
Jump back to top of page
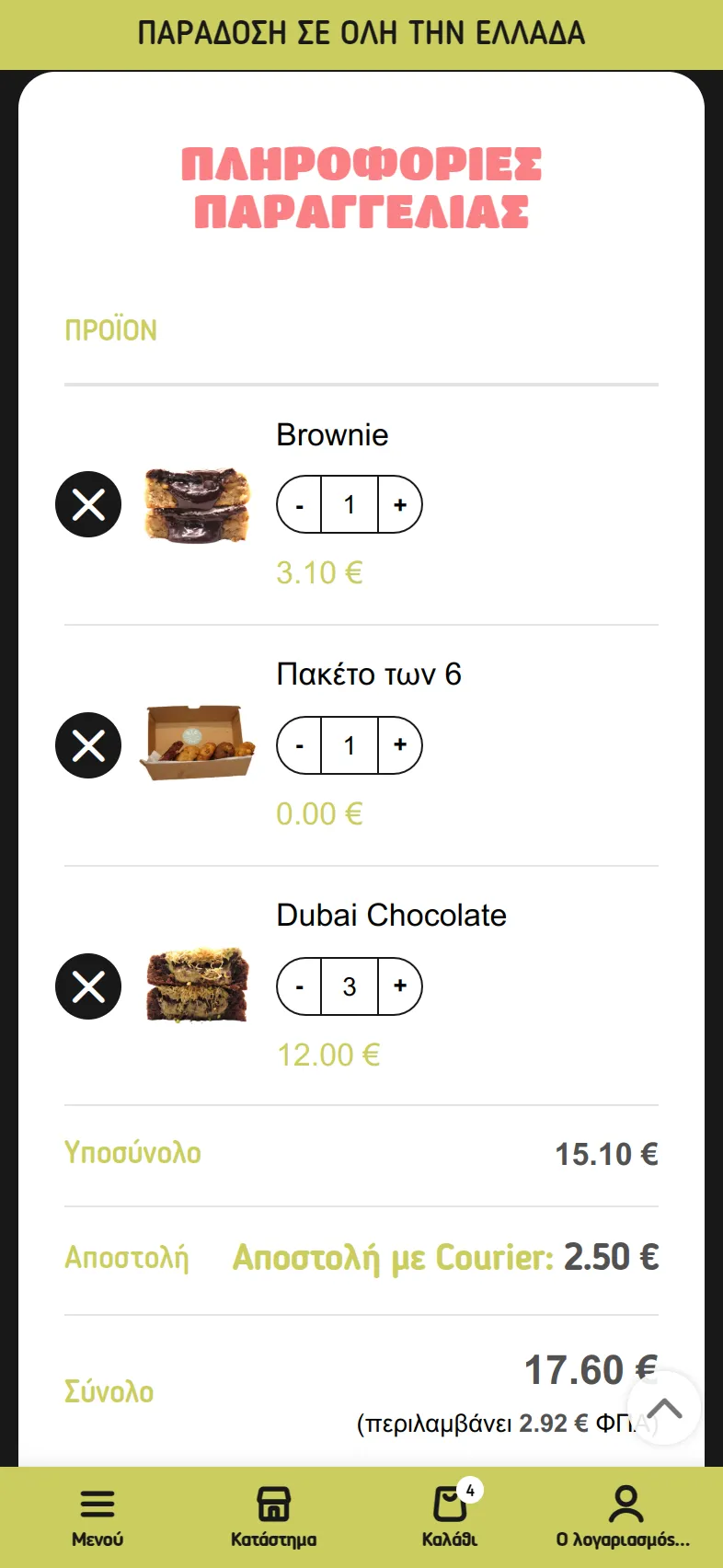[x=664, y=1408]
